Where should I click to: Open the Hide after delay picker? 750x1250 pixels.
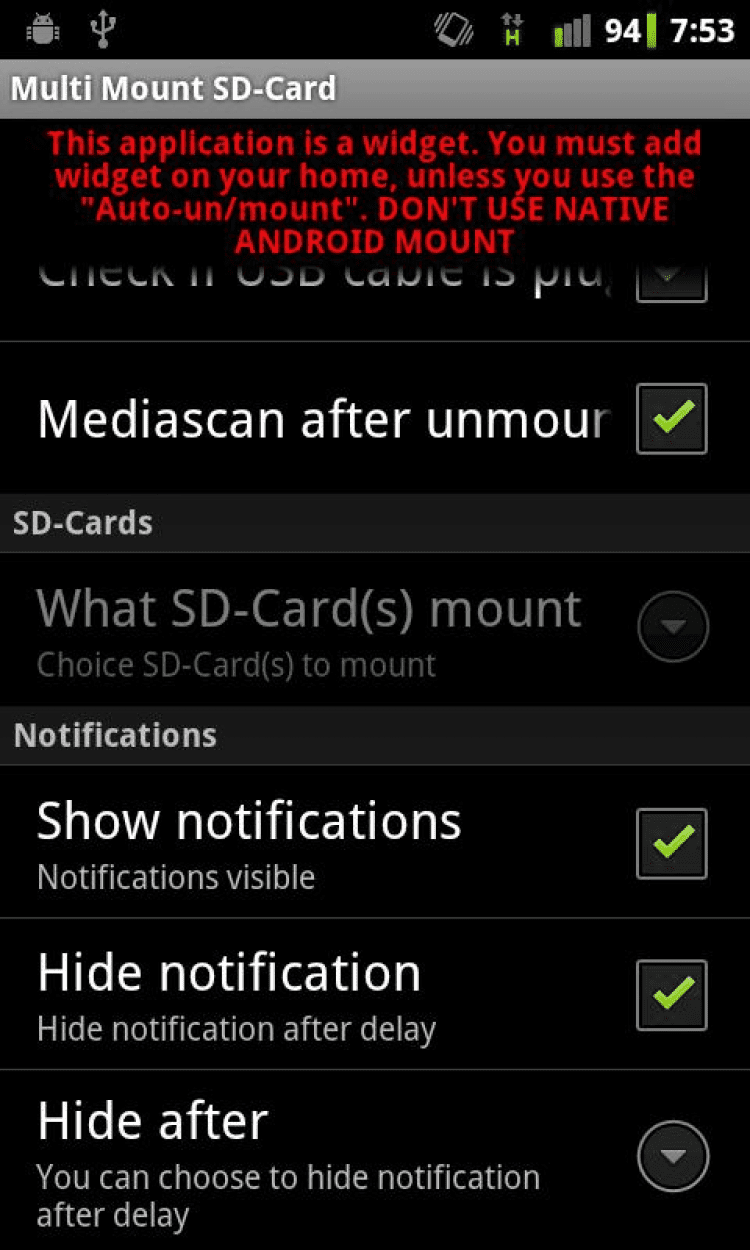pyautogui.click(x=672, y=1157)
